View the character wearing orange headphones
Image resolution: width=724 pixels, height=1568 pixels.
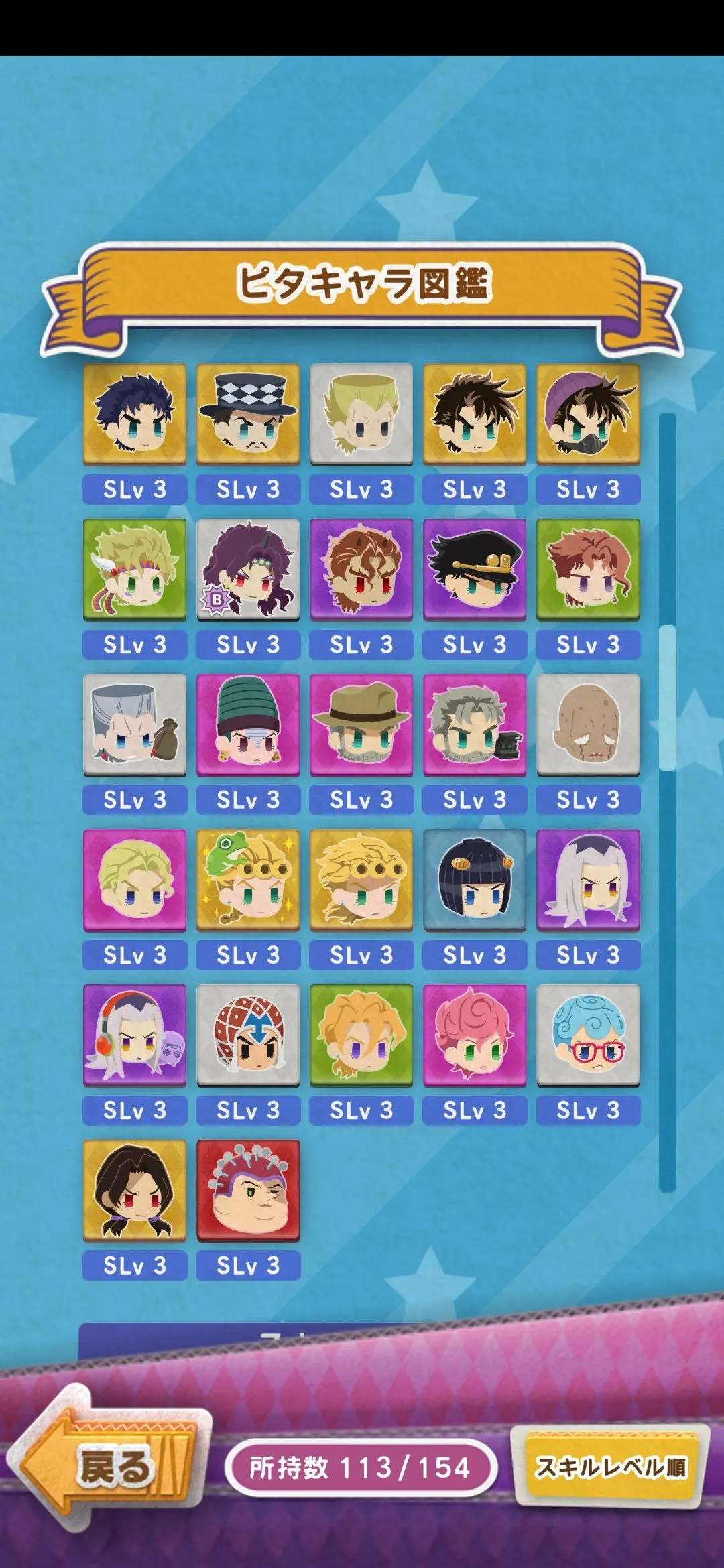(135, 1035)
